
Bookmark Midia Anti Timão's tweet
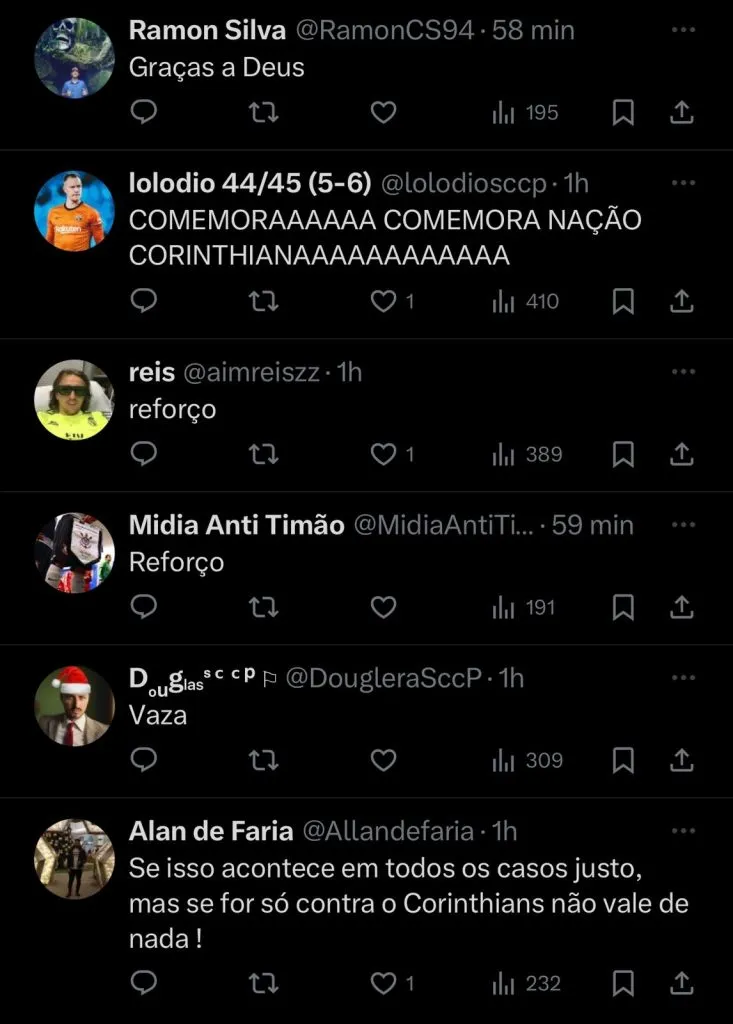[623, 607]
